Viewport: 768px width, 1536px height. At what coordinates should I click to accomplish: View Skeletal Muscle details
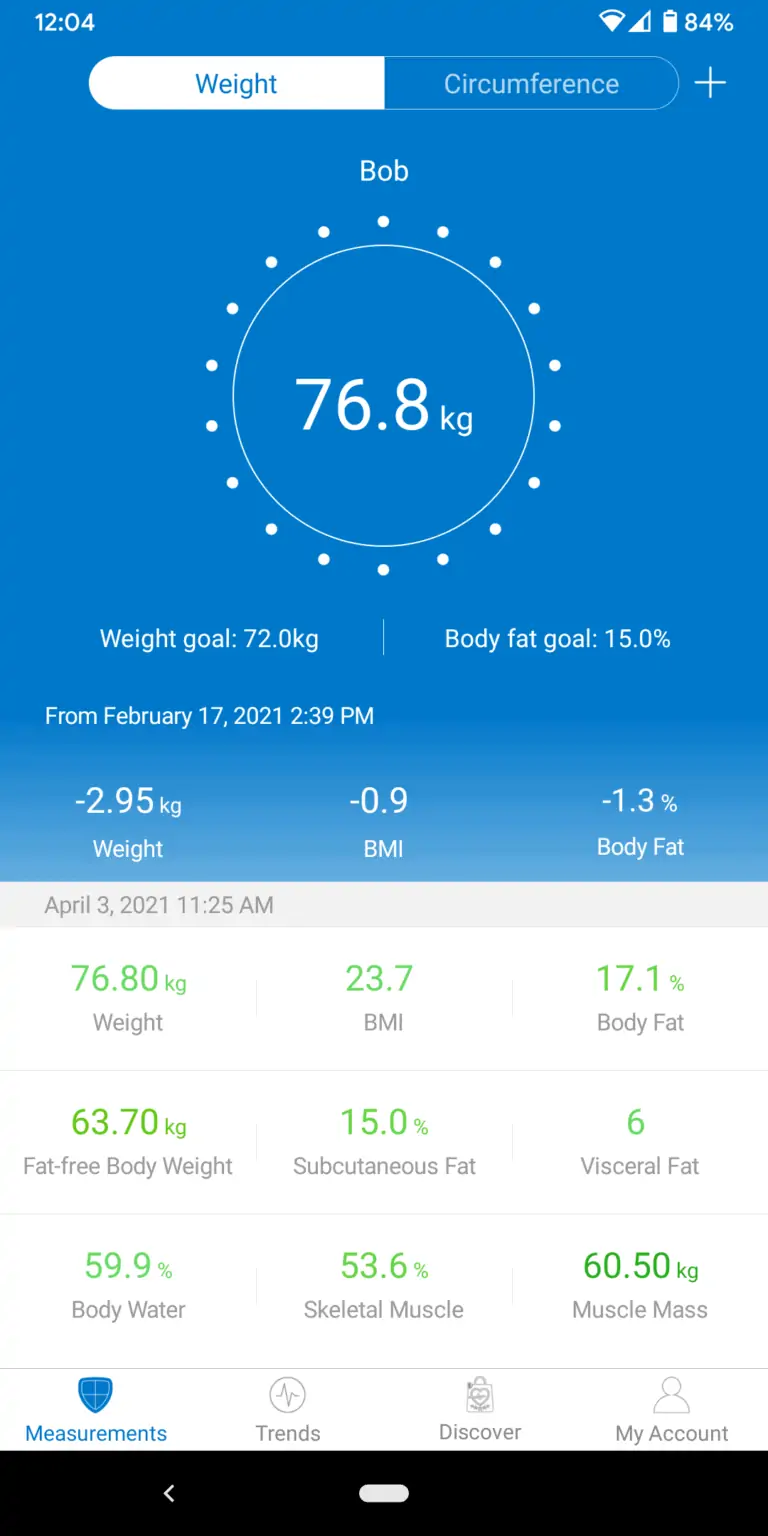click(384, 1285)
